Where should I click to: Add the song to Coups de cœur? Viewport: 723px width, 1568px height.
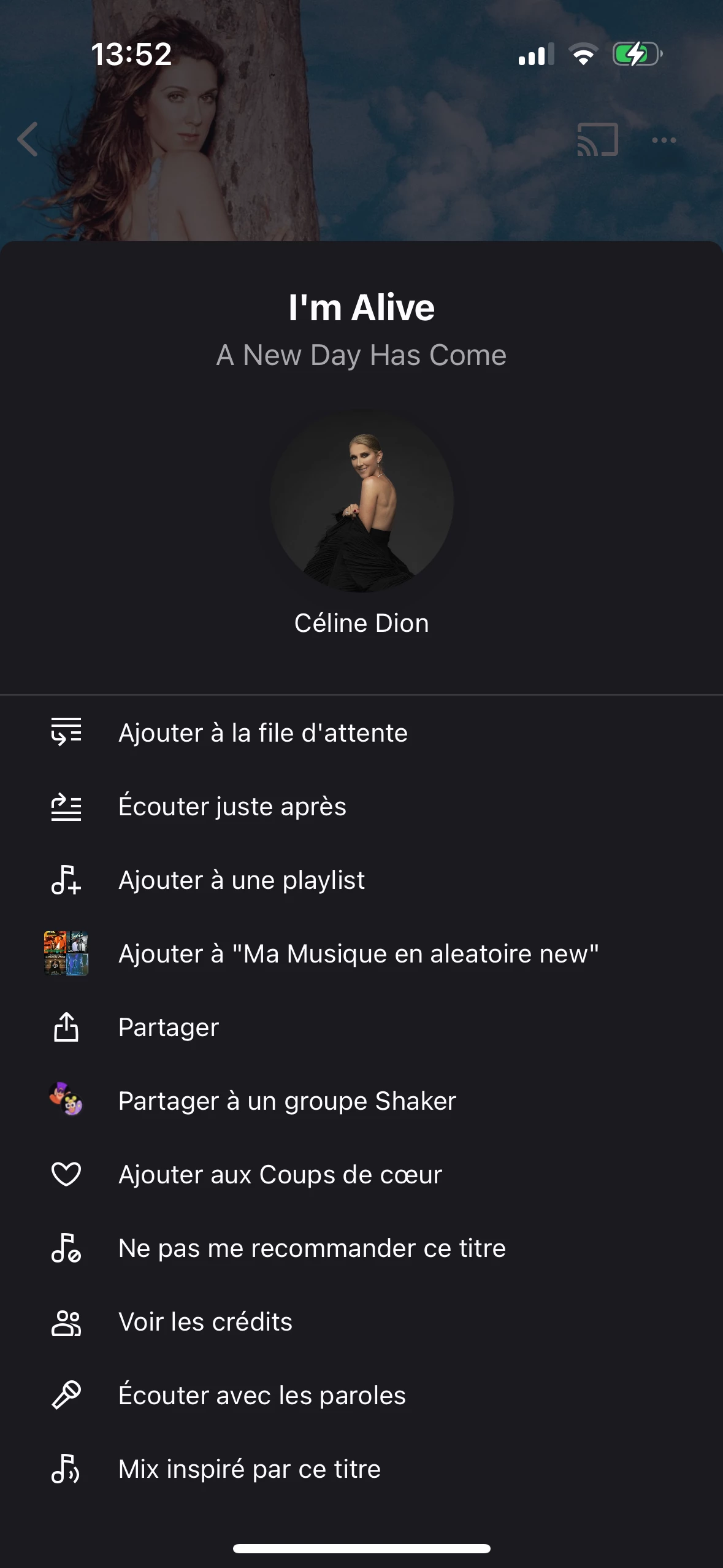[x=280, y=1174]
